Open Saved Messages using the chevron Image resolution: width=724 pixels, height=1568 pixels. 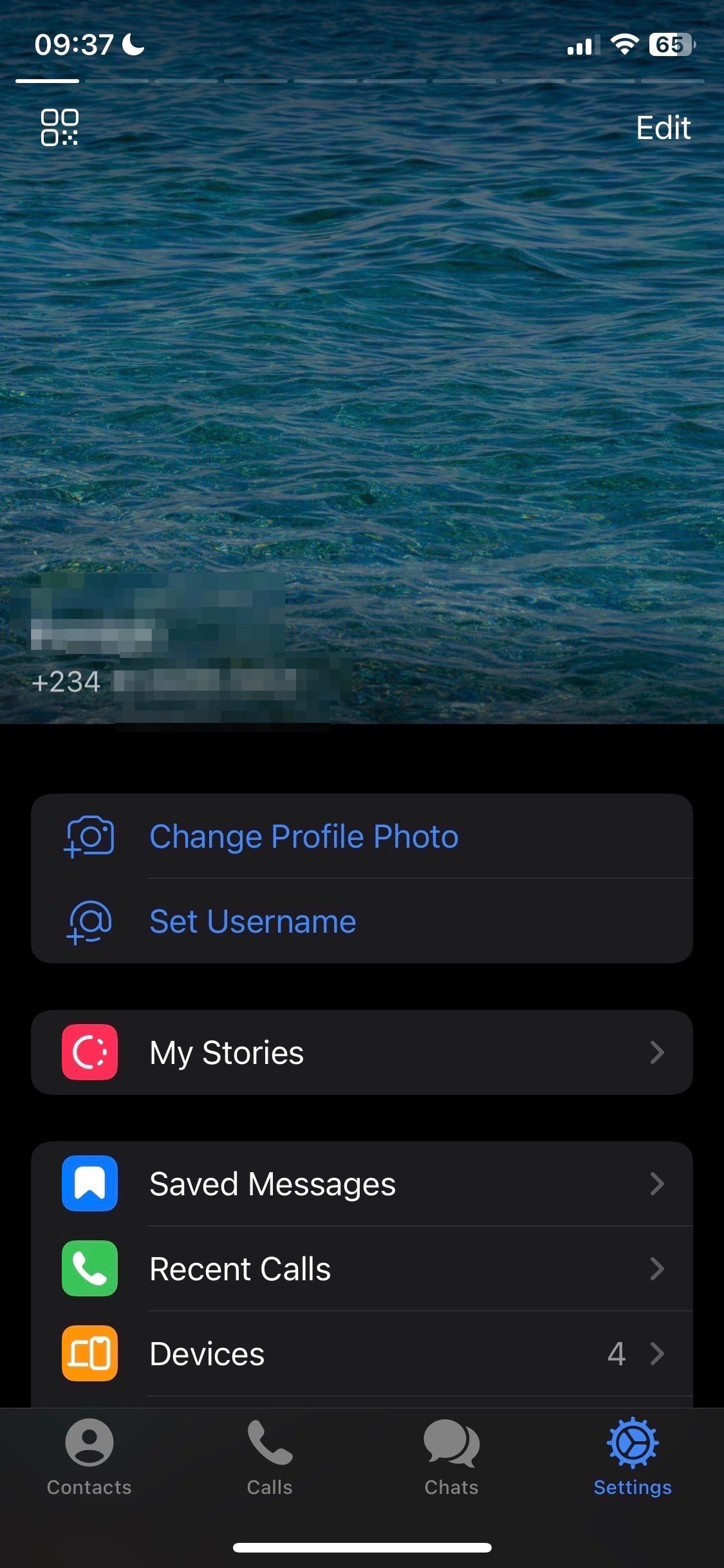click(x=658, y=1183)
